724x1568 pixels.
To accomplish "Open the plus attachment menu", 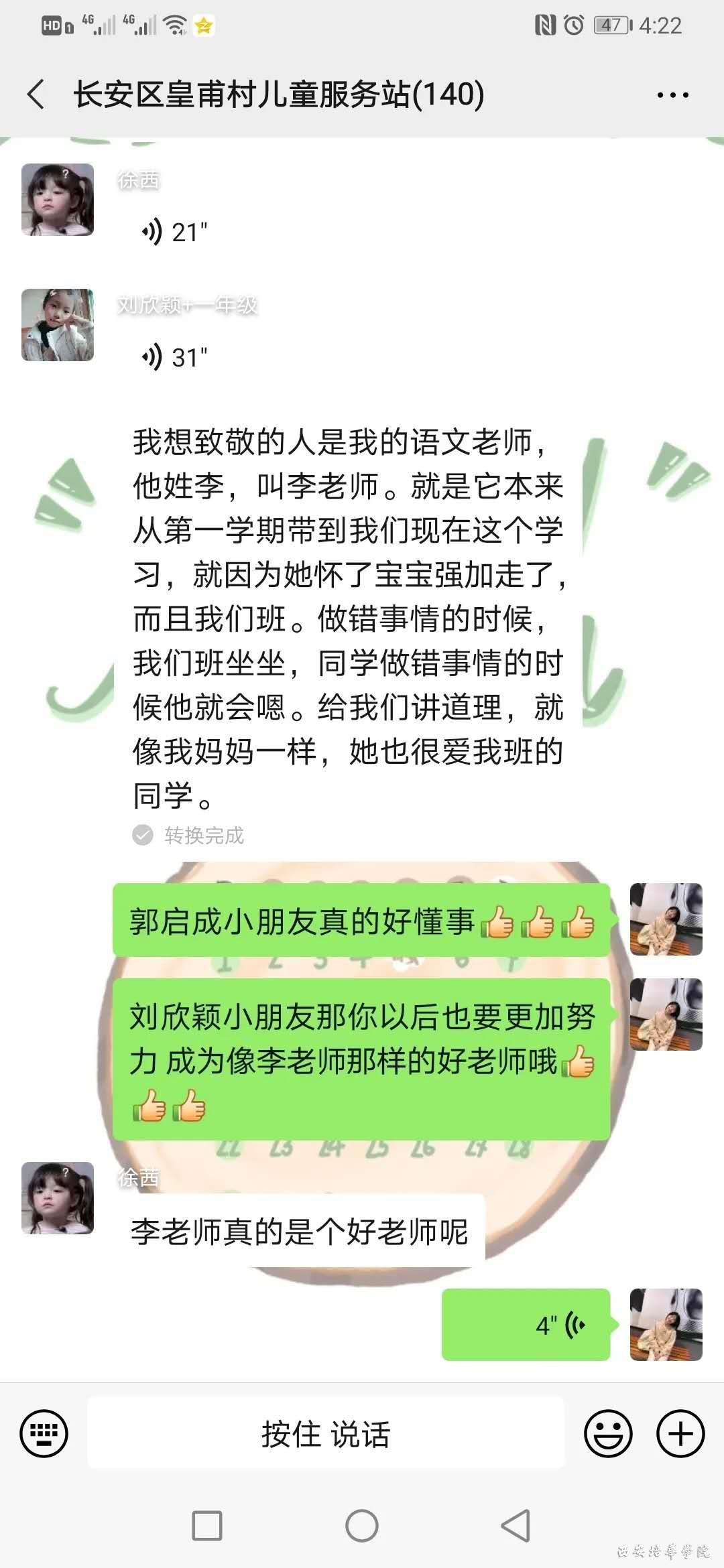I will [680, 1433].
